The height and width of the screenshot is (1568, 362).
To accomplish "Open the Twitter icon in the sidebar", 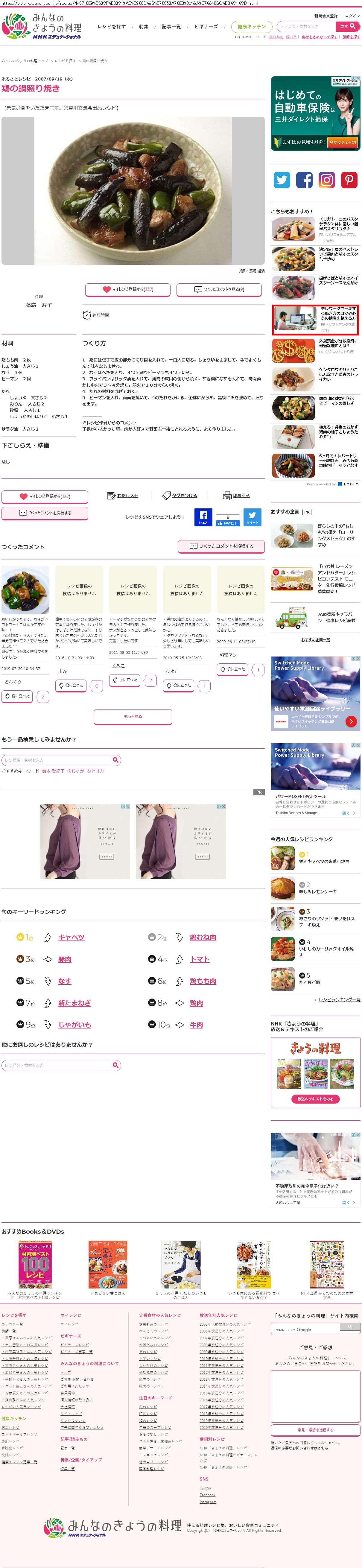I will (282, 180).
